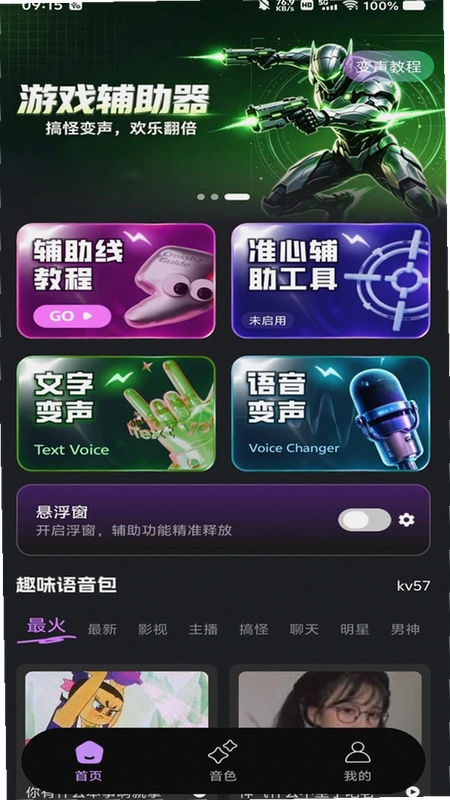The height and width of the screenshot is (800, 450).
Task: Open the 准心辅助工具 card
Action: coord(331,281)
